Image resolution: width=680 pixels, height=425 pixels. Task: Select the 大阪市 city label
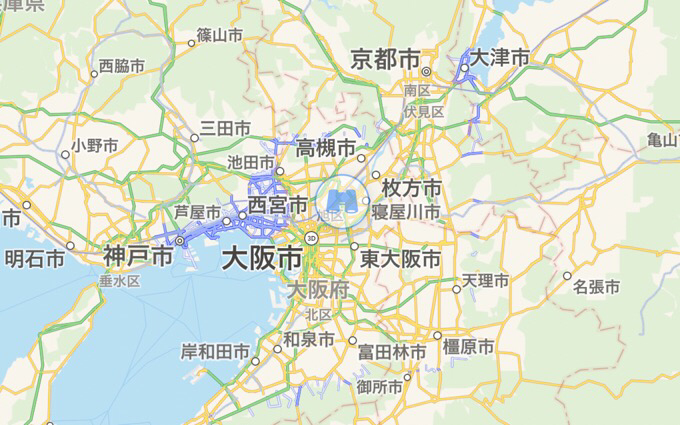point(262,258)
